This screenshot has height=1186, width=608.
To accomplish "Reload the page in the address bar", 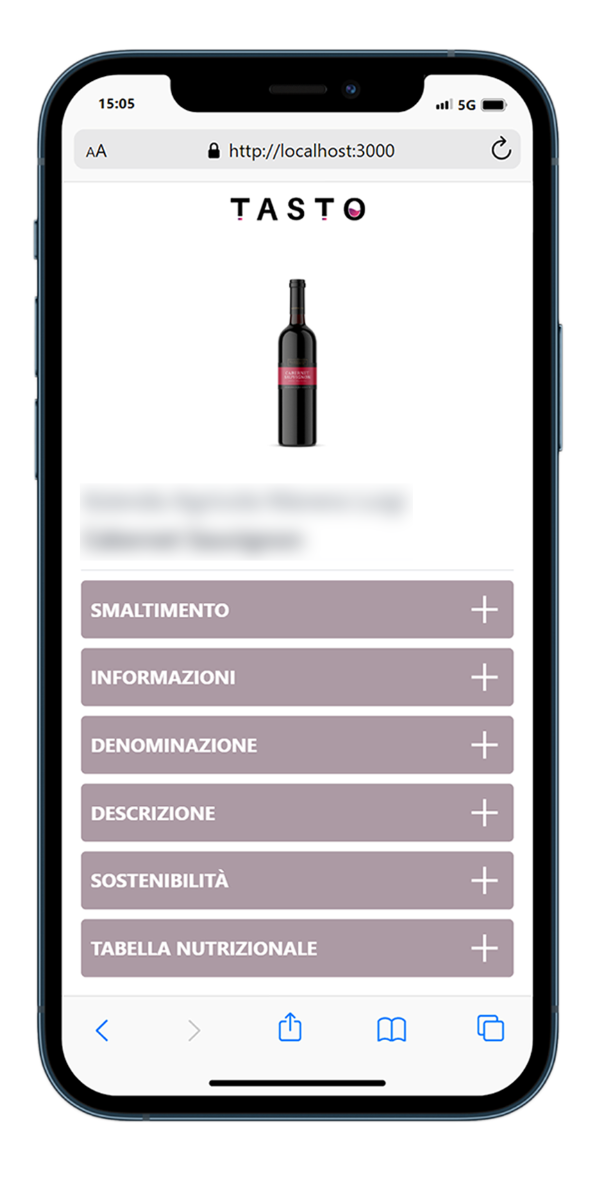I will [x=501, y=151].
